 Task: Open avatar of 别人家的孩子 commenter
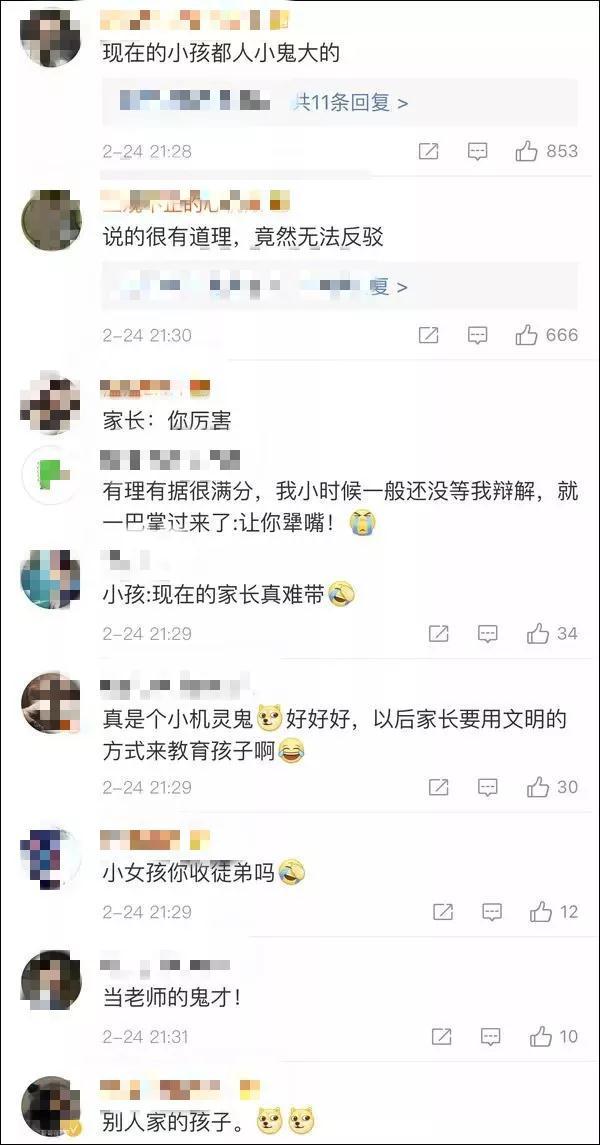coord(50,1106)
